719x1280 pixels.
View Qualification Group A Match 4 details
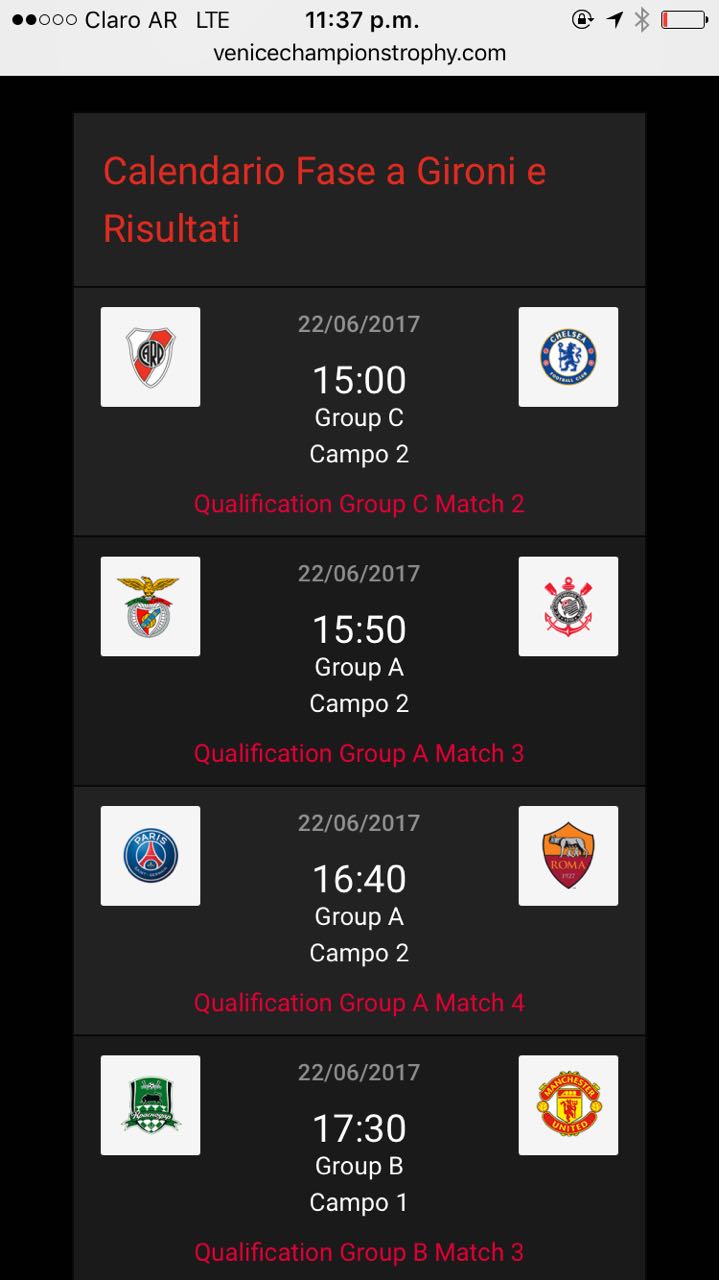pos(359,1002)
